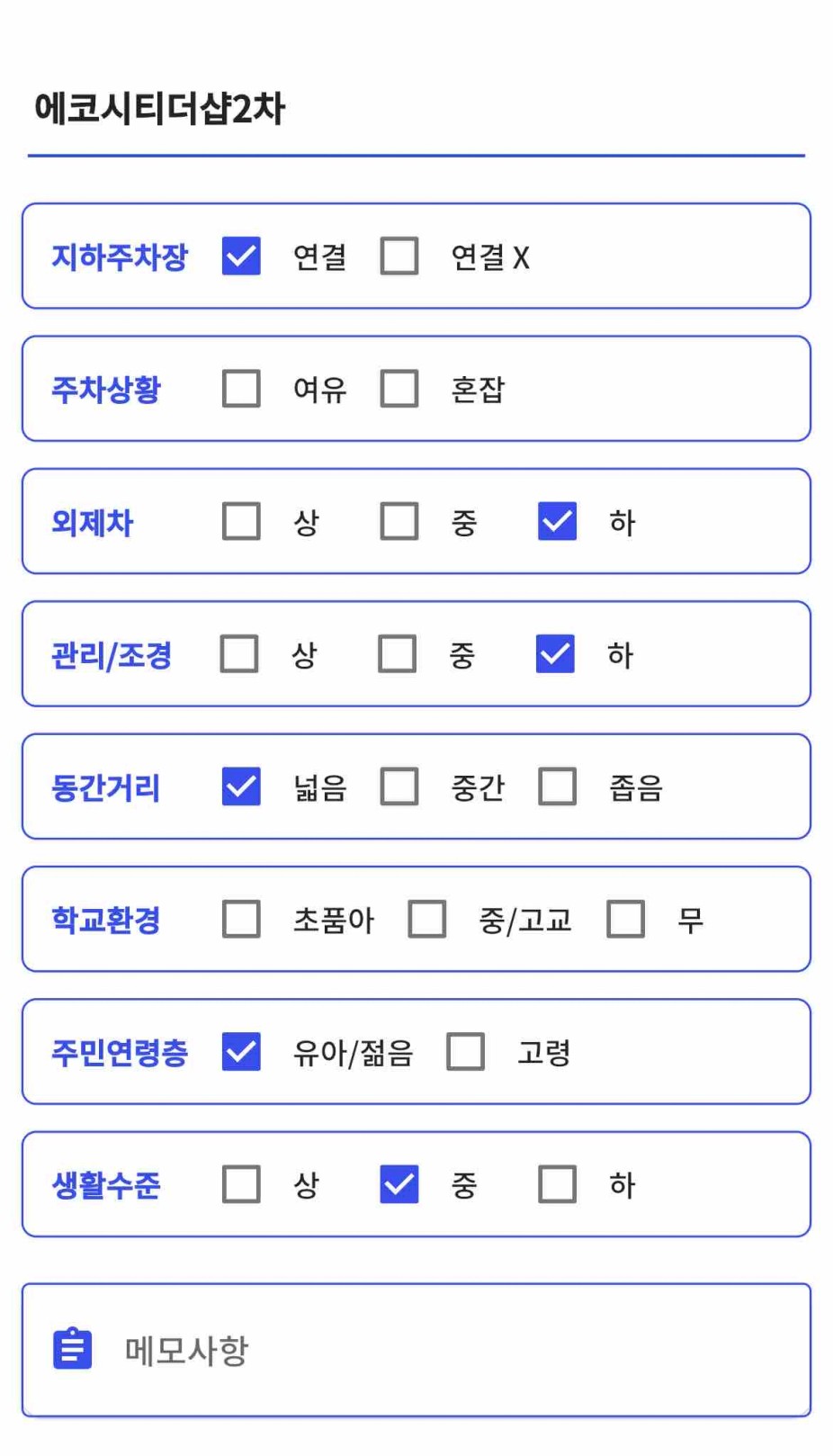Check 초품아 for 학교환경
Image resolution: width=833 pixels, height=1456 pixels.
[x=241, y=919]
